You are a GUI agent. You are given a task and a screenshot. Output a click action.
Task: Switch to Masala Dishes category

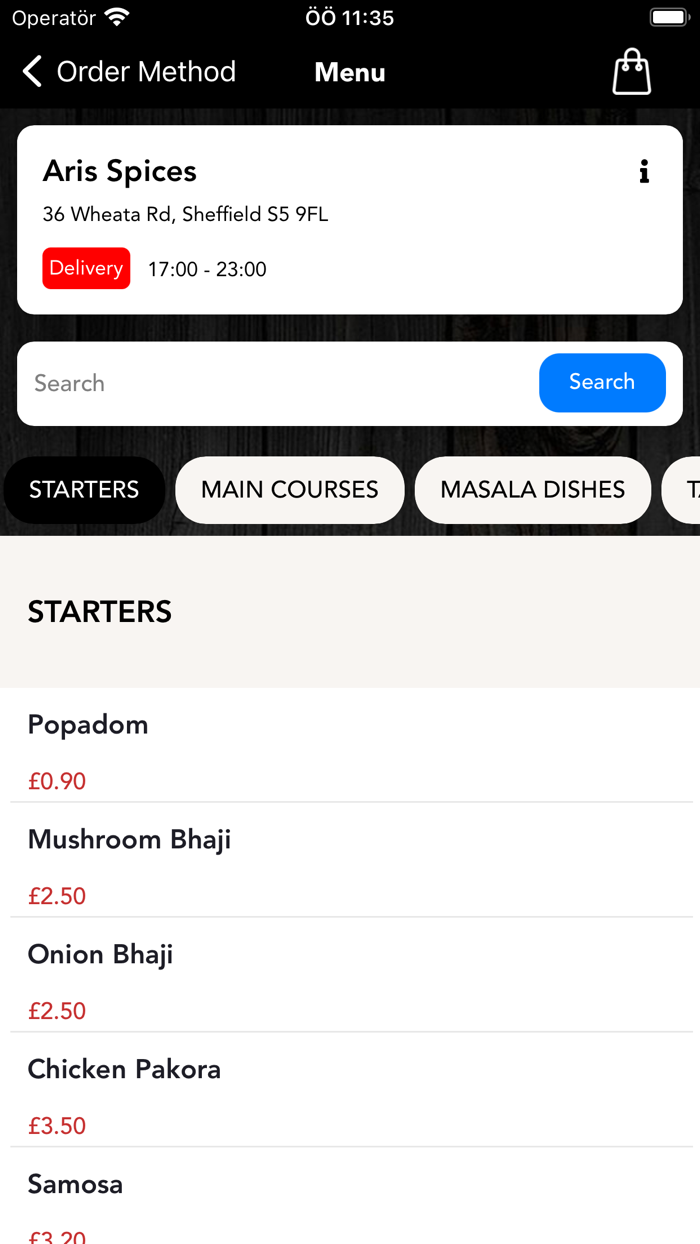(533, 490)
